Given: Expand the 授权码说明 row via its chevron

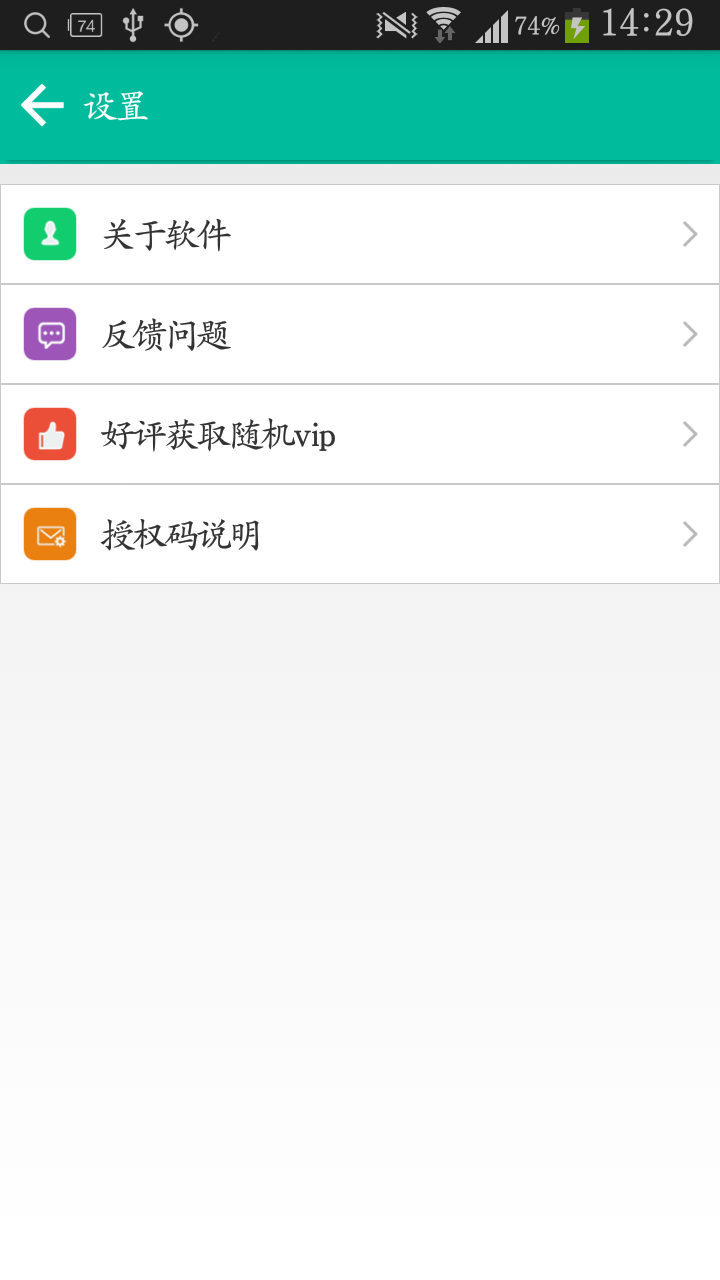Looking at the screenshot, I should coord(689,533).
